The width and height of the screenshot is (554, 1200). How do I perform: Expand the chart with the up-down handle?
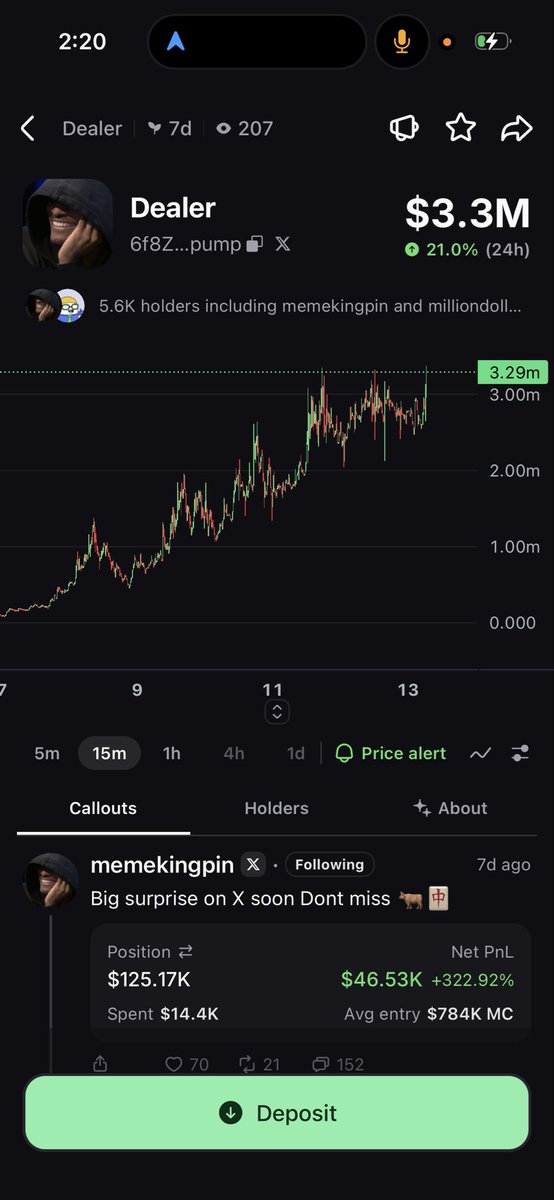coord(277,712)
